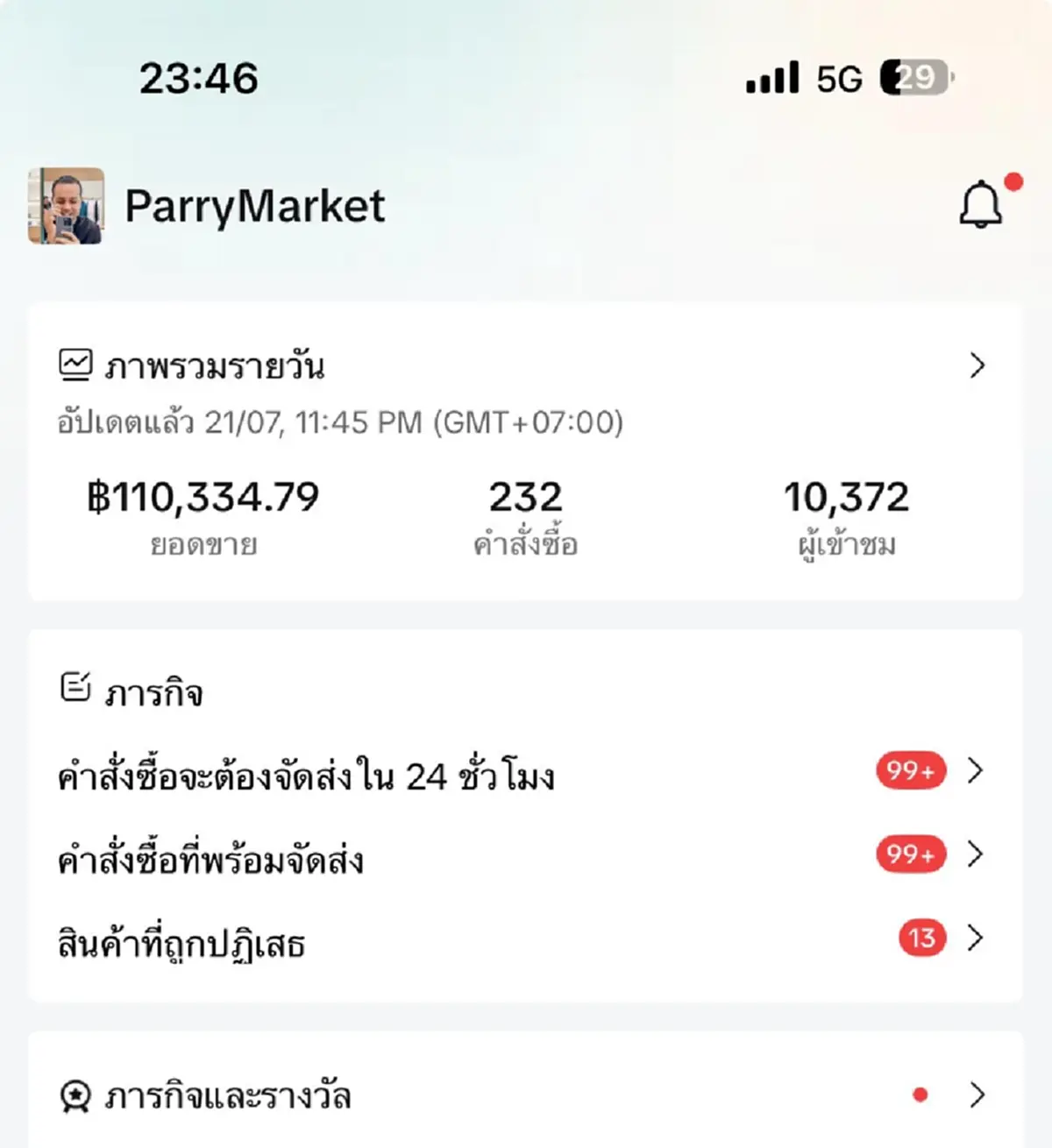Viewport: 1052px width, 1148px height.
Task: Click the 99+ badge on ready-to-ship orders
Action: point(910,854)
